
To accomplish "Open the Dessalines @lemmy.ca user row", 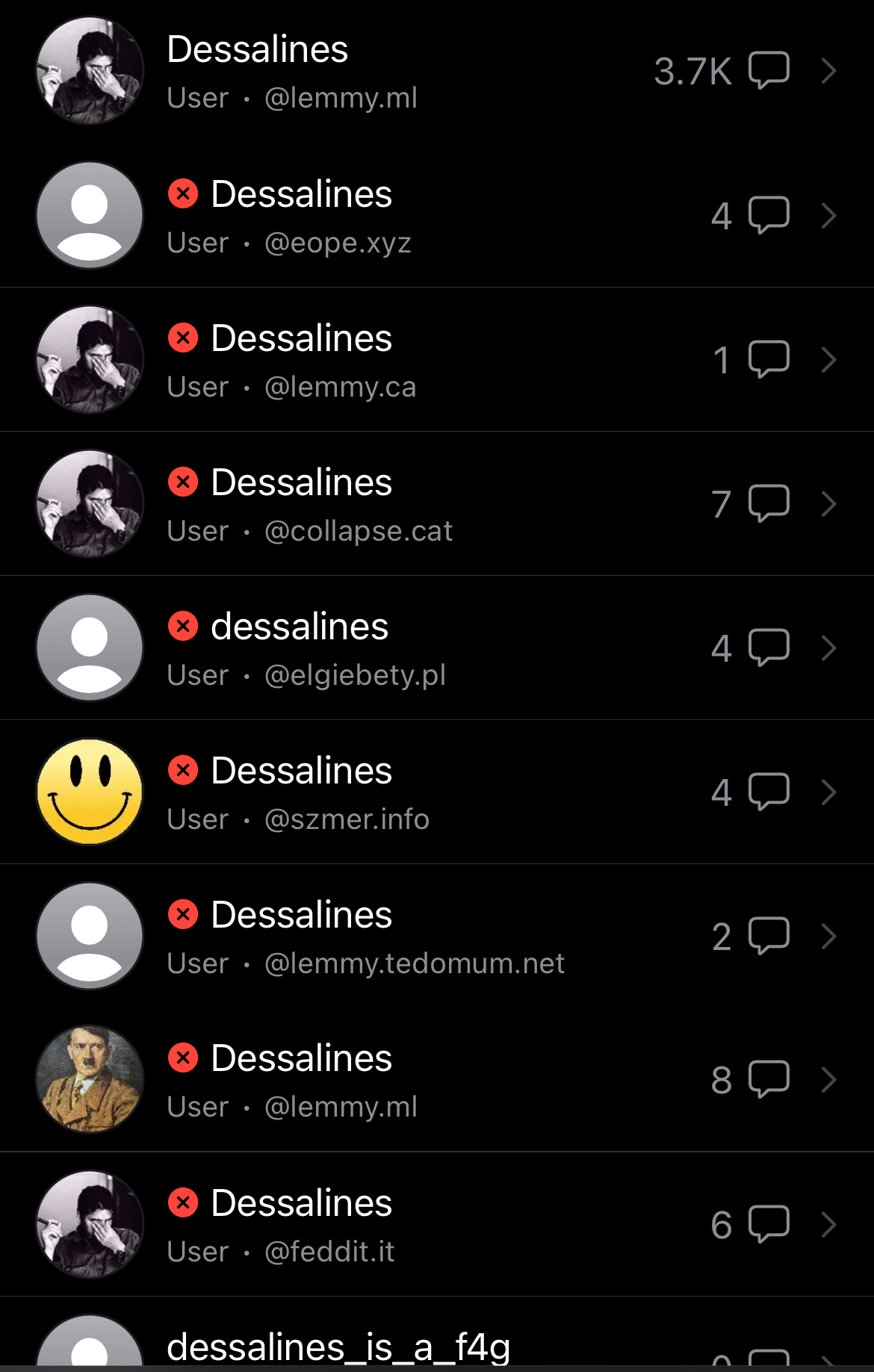I will (x=437, y=361).
